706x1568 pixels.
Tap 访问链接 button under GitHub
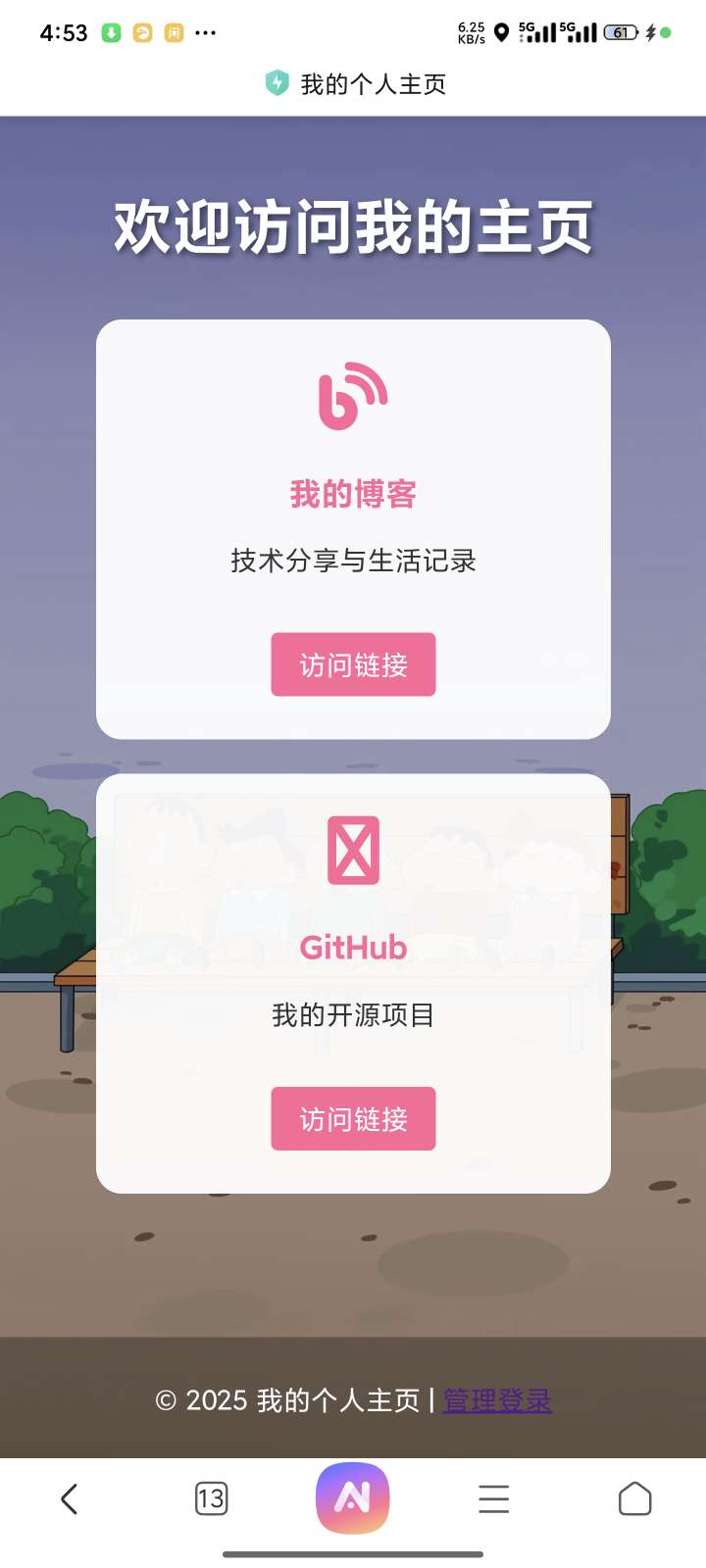click(353, 1118)
